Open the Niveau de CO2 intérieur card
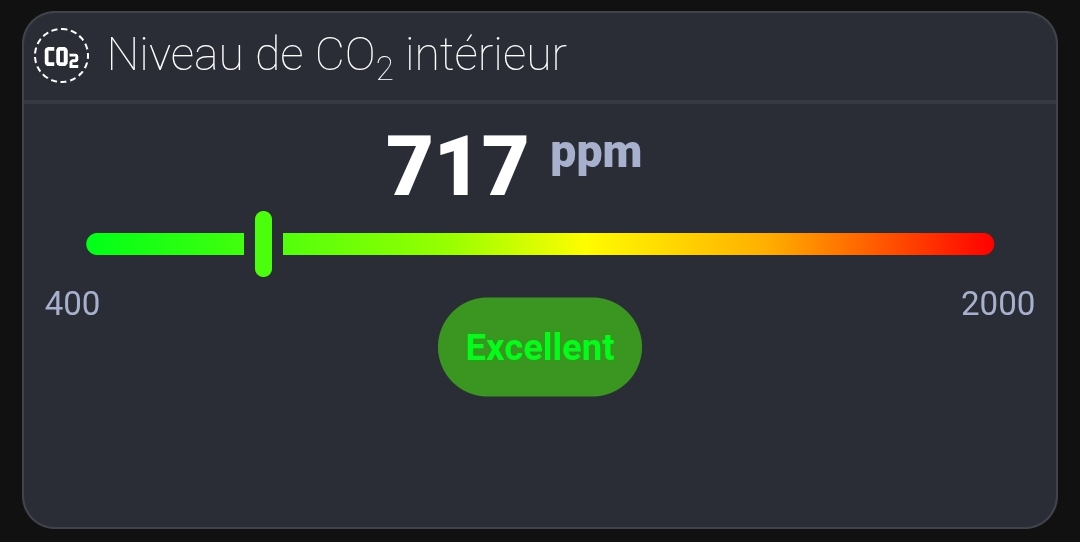This screenshot has height=542, width=1080. click(336, 56)
